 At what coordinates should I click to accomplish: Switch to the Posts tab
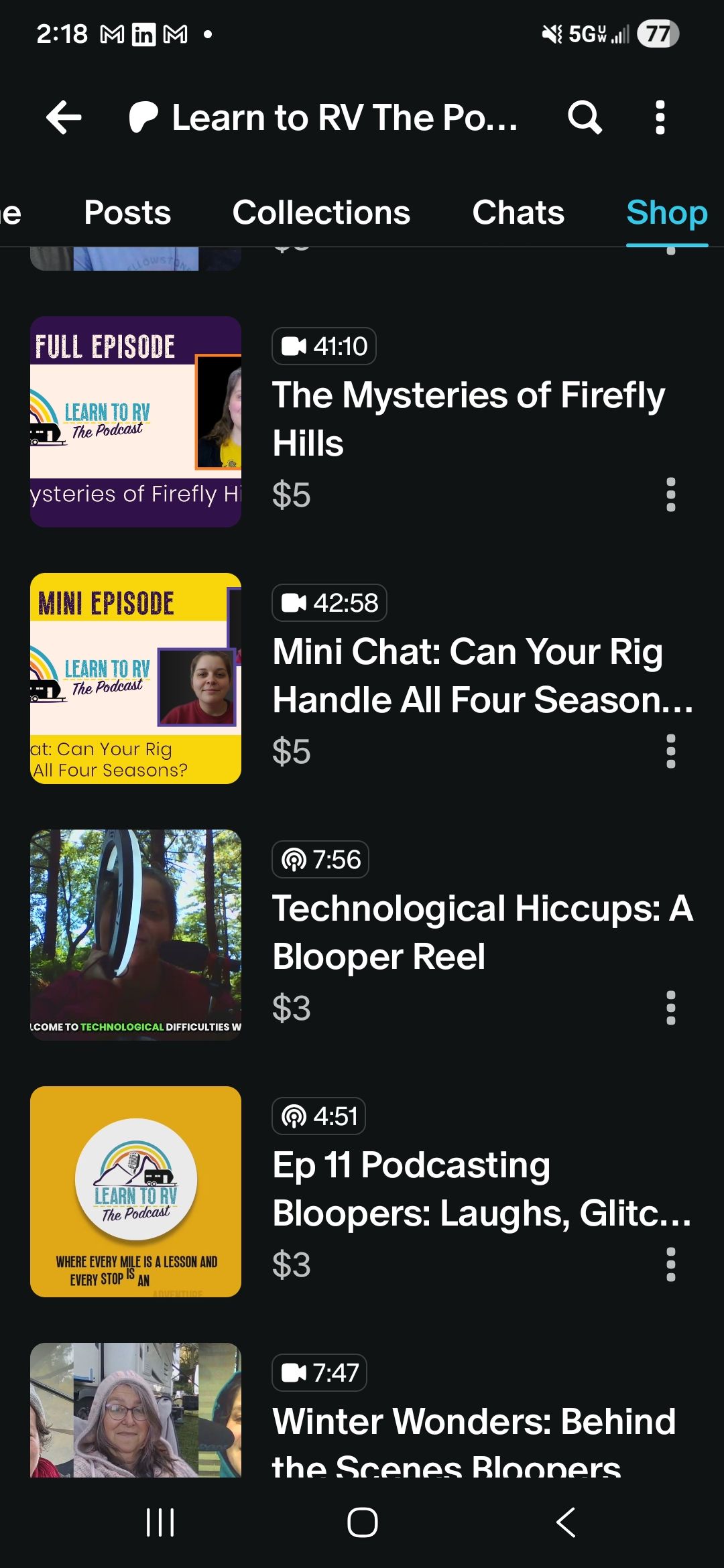click(x=127, y=213)
